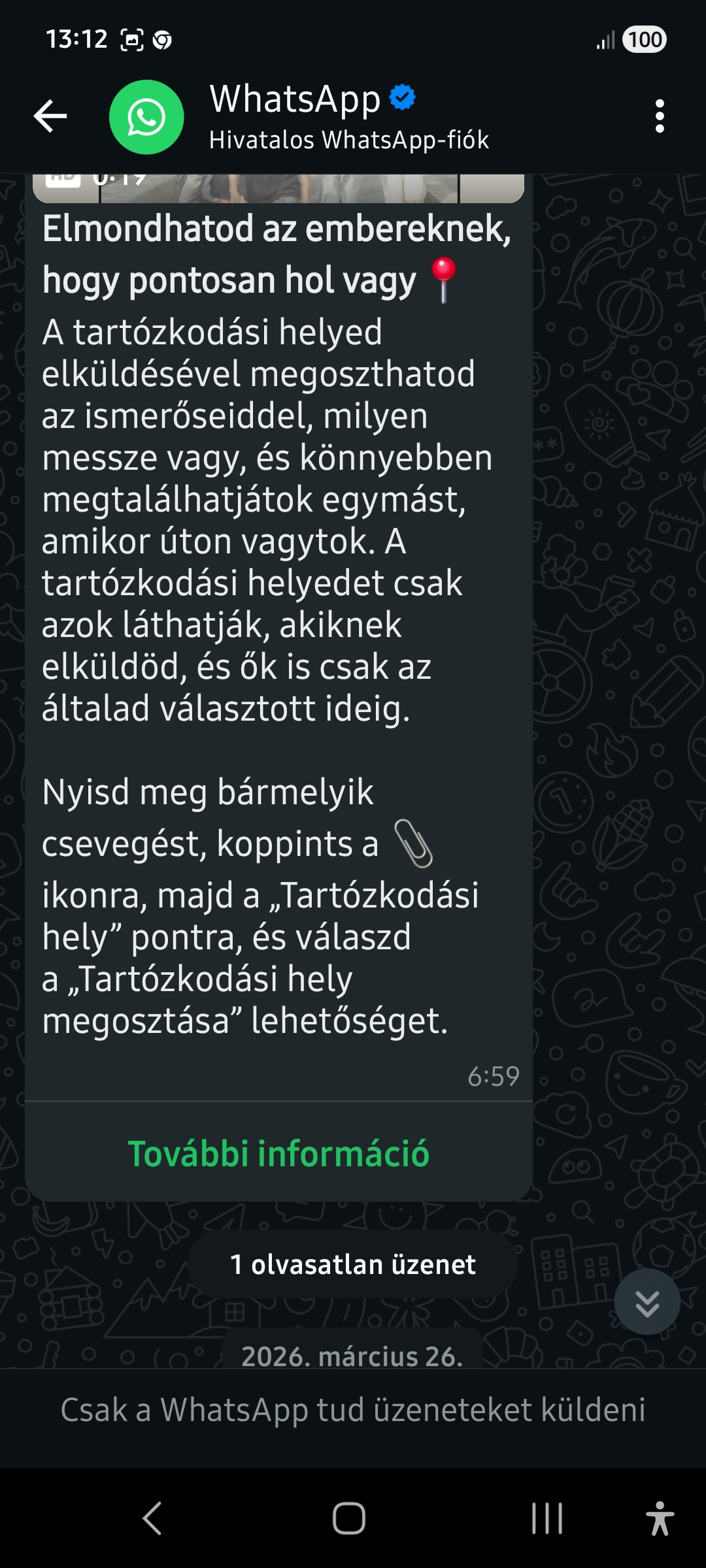Image resolution: width=706 pixels, height=1568 pixels.
Task: Jump to the latest message
Action: coord(647,1301)
